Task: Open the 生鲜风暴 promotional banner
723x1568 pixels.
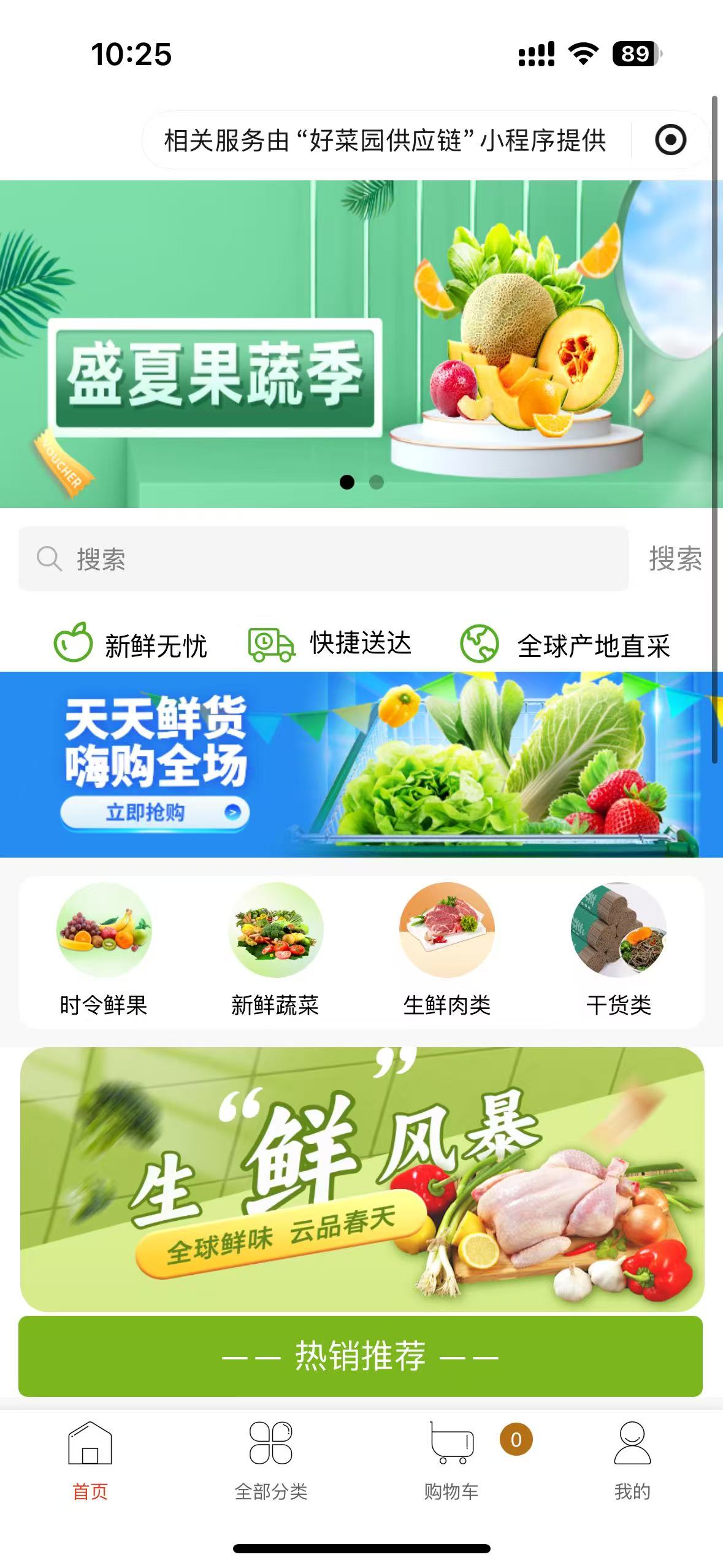Action: [x=361, y=1178]
